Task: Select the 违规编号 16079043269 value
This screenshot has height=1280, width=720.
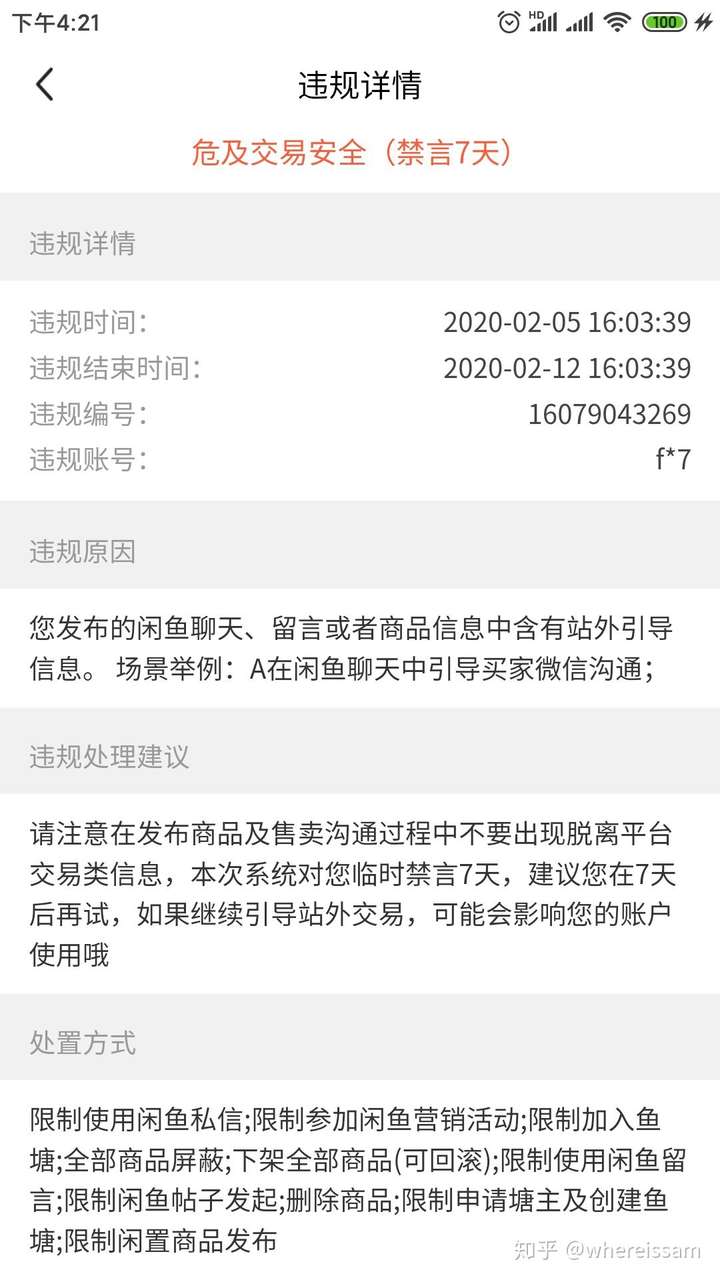Action: [614, 413]
